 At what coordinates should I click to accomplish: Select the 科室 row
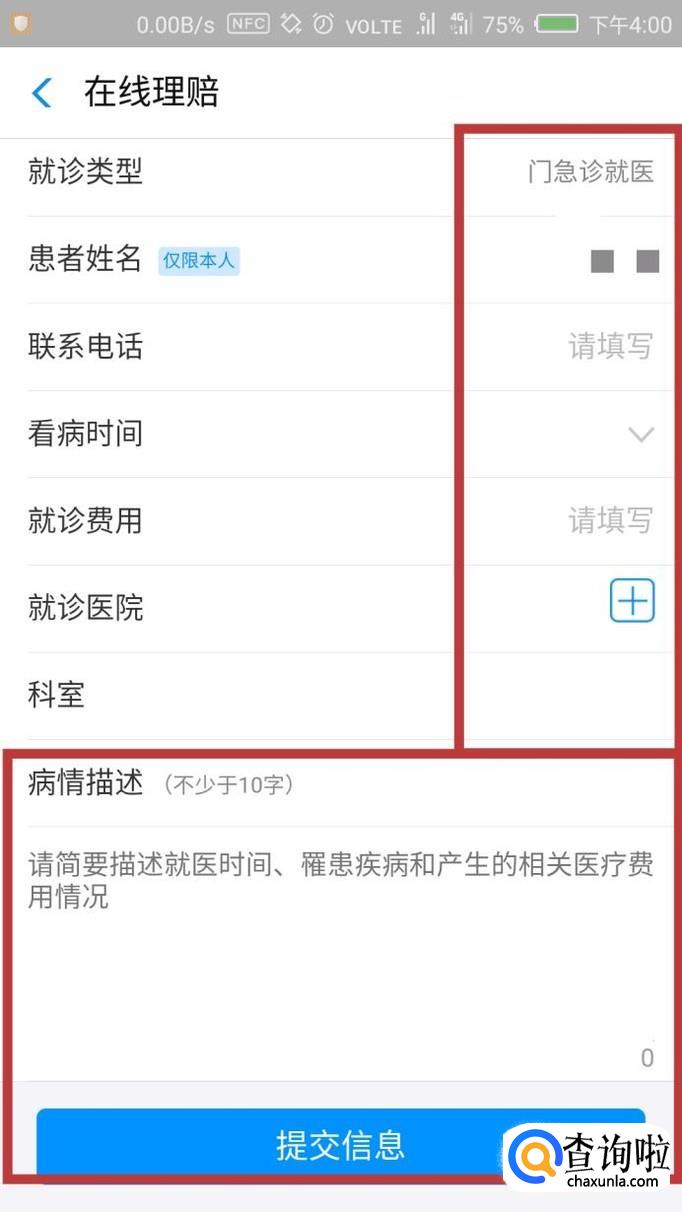(x=340, y=694)
